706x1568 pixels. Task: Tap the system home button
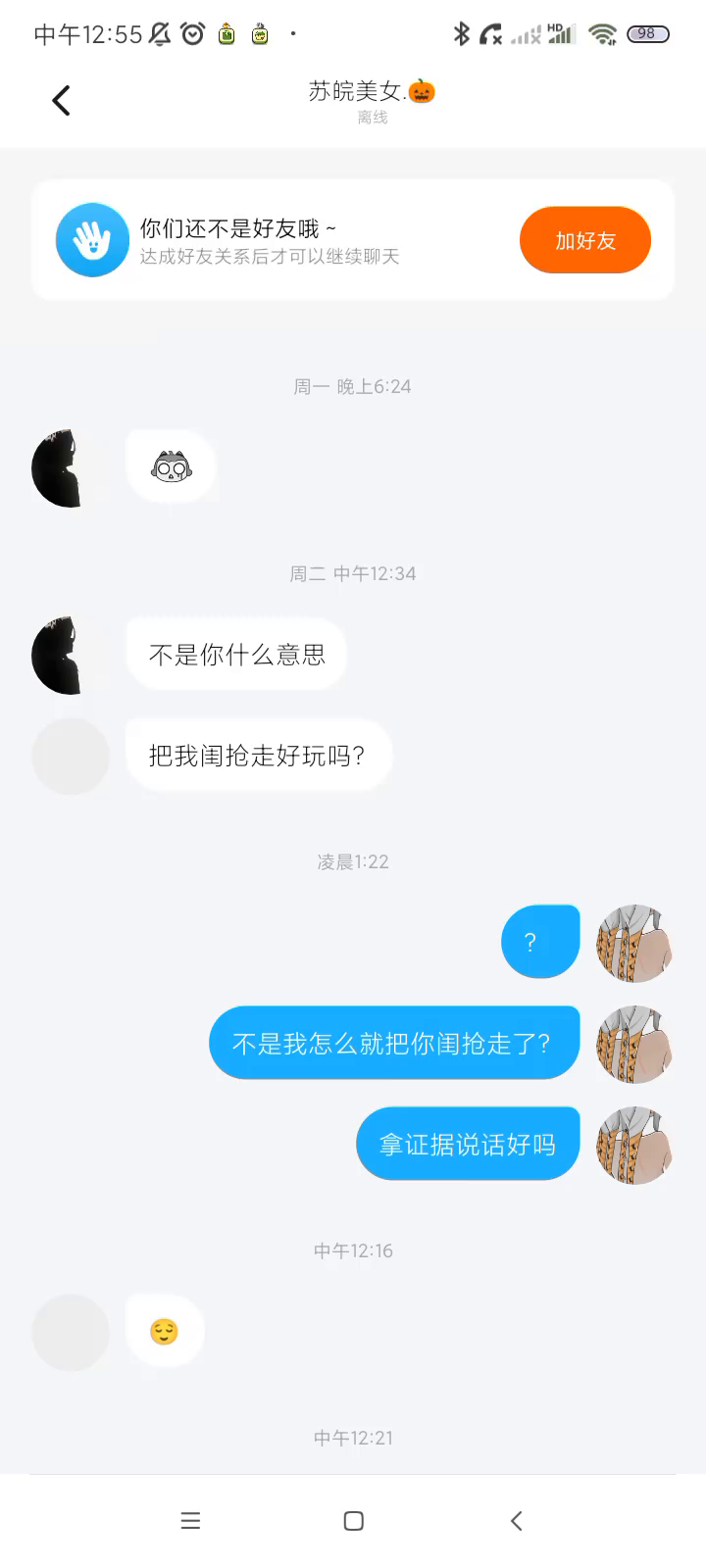(x=354, y=1521)
